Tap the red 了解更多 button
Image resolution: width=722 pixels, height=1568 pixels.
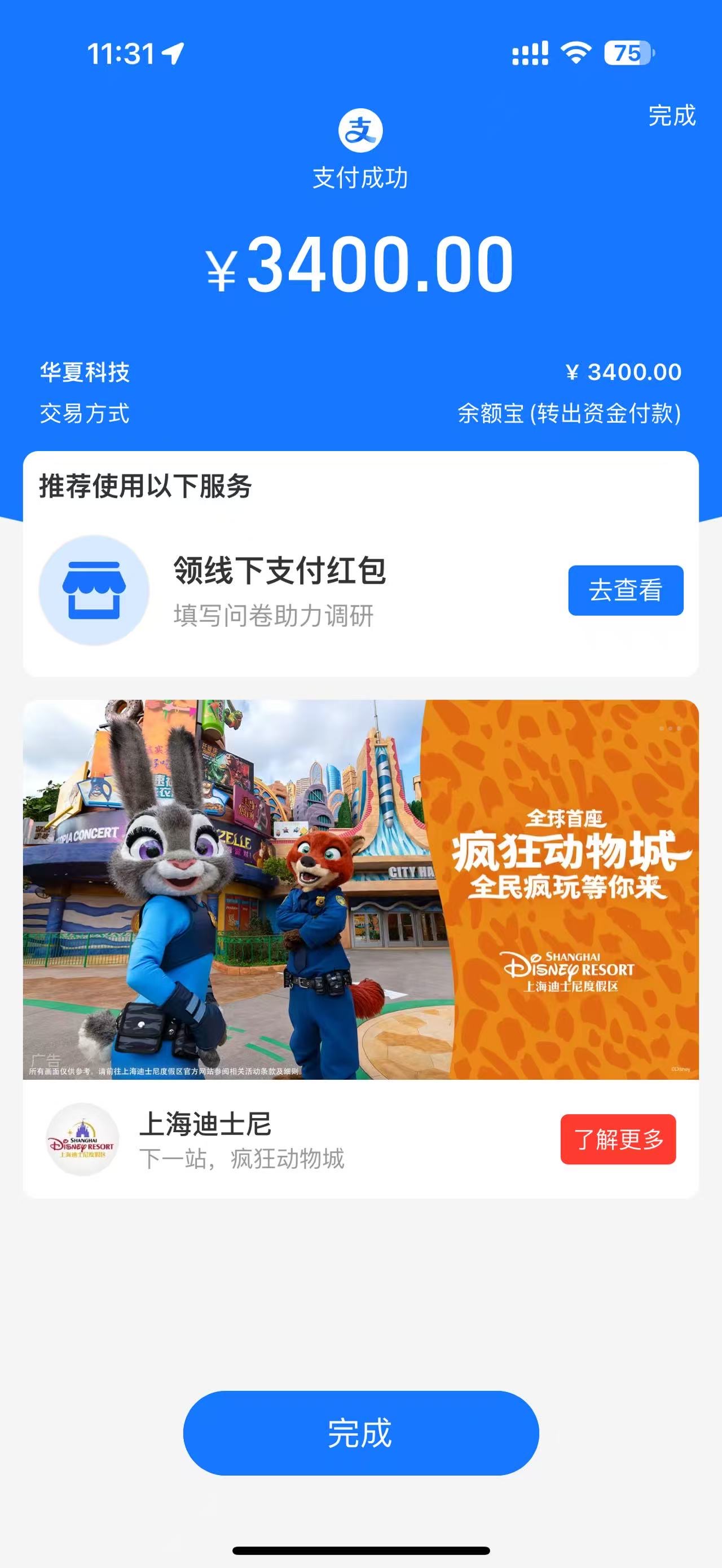tap(617, 1139)
